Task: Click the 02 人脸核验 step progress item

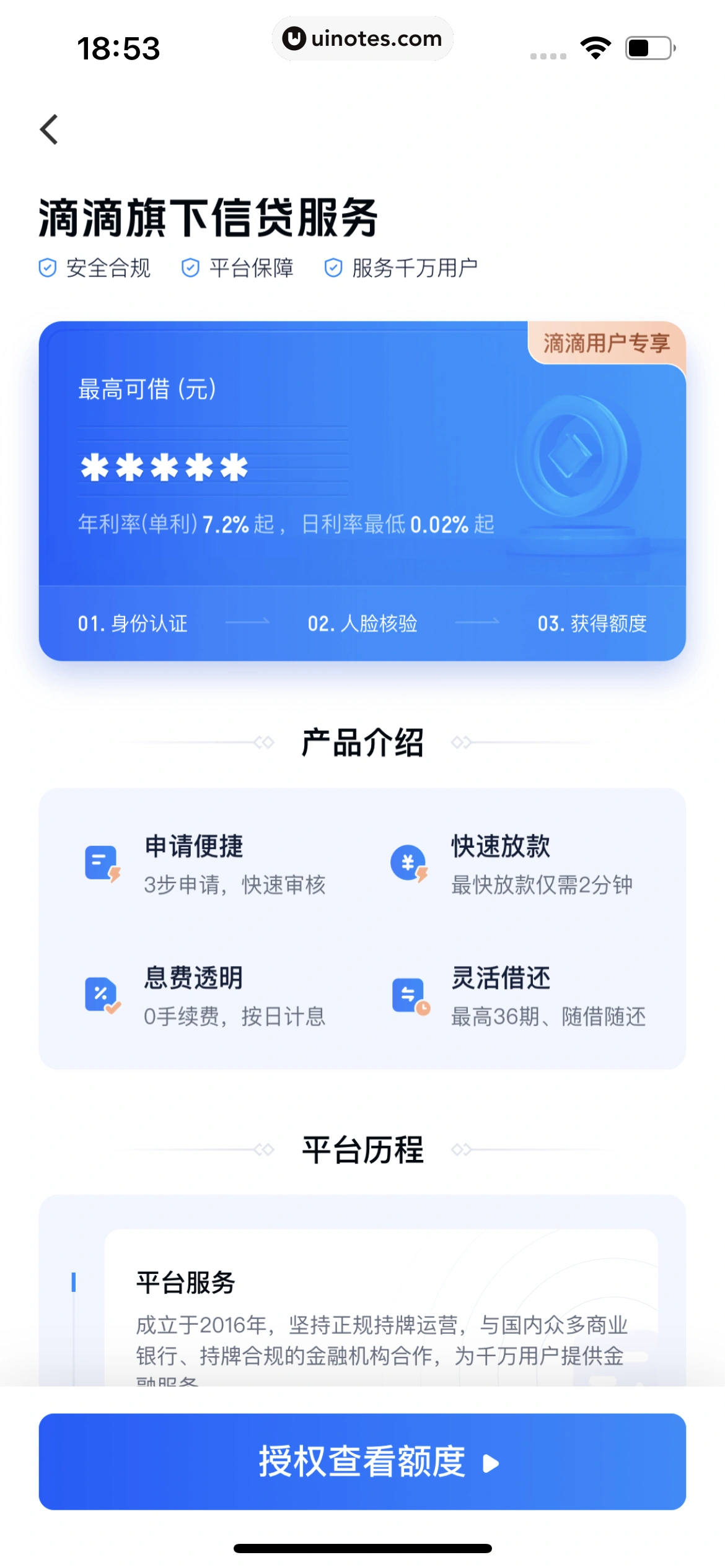Action: [x=364, y=624]
